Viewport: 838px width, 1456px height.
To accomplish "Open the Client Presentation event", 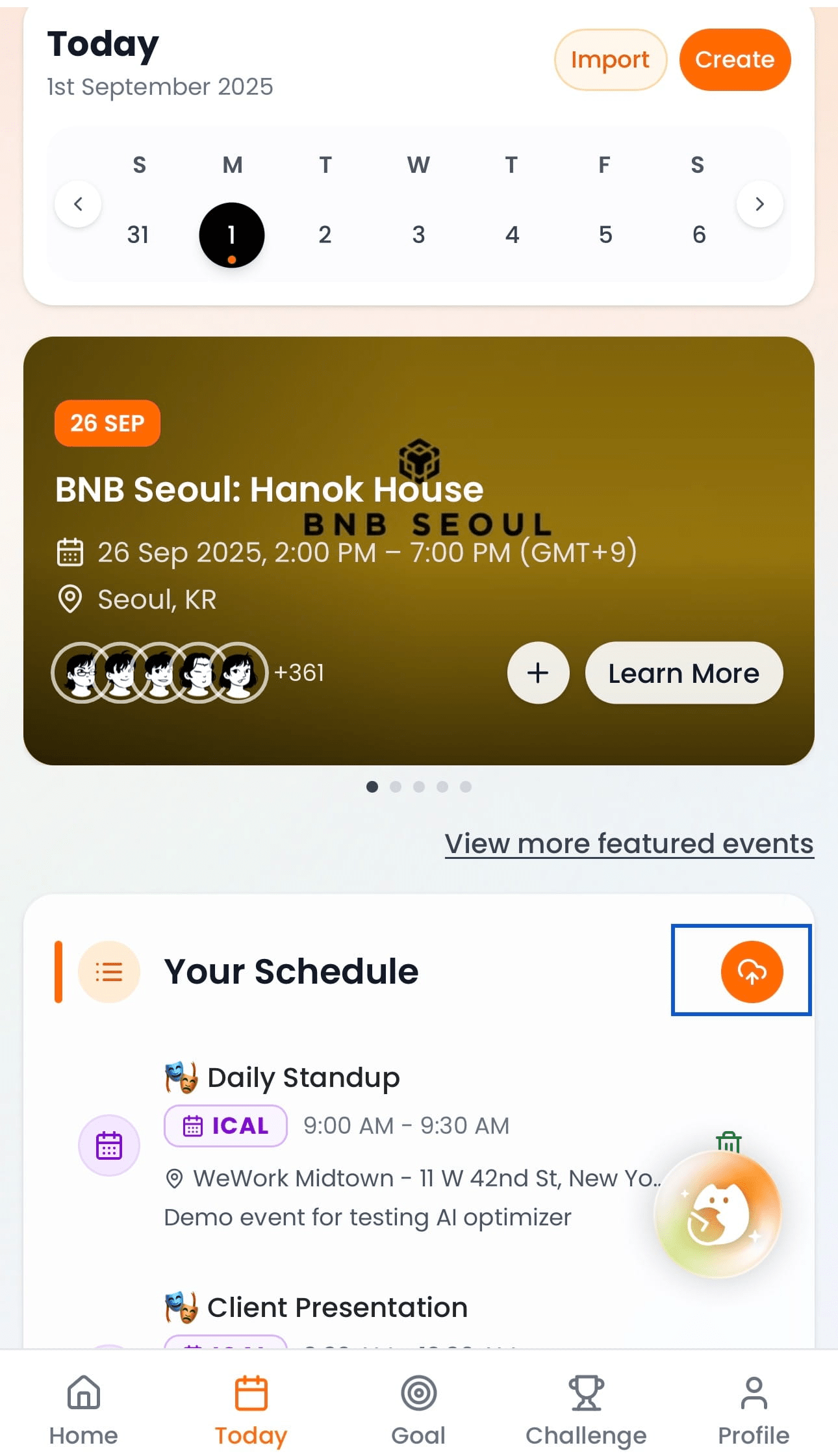I will click(336, 1307).
